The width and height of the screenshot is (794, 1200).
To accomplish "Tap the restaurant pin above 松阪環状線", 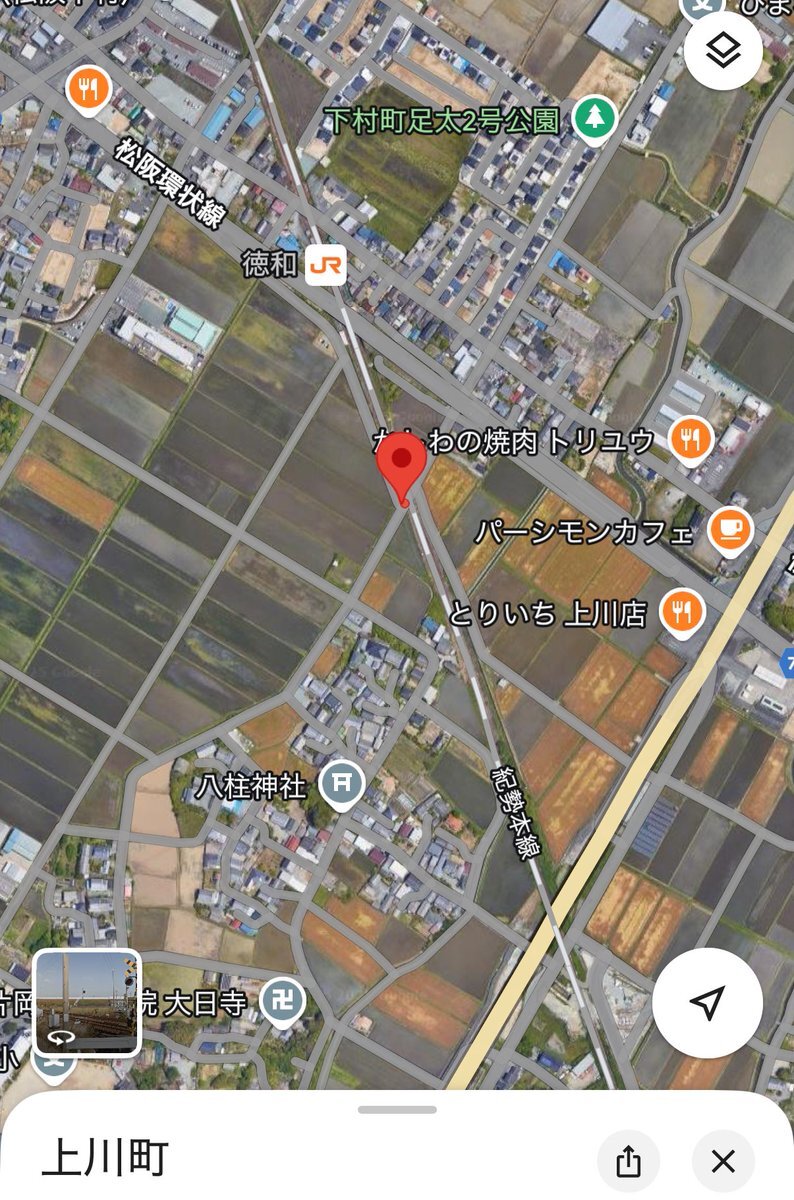I will 88,90.
